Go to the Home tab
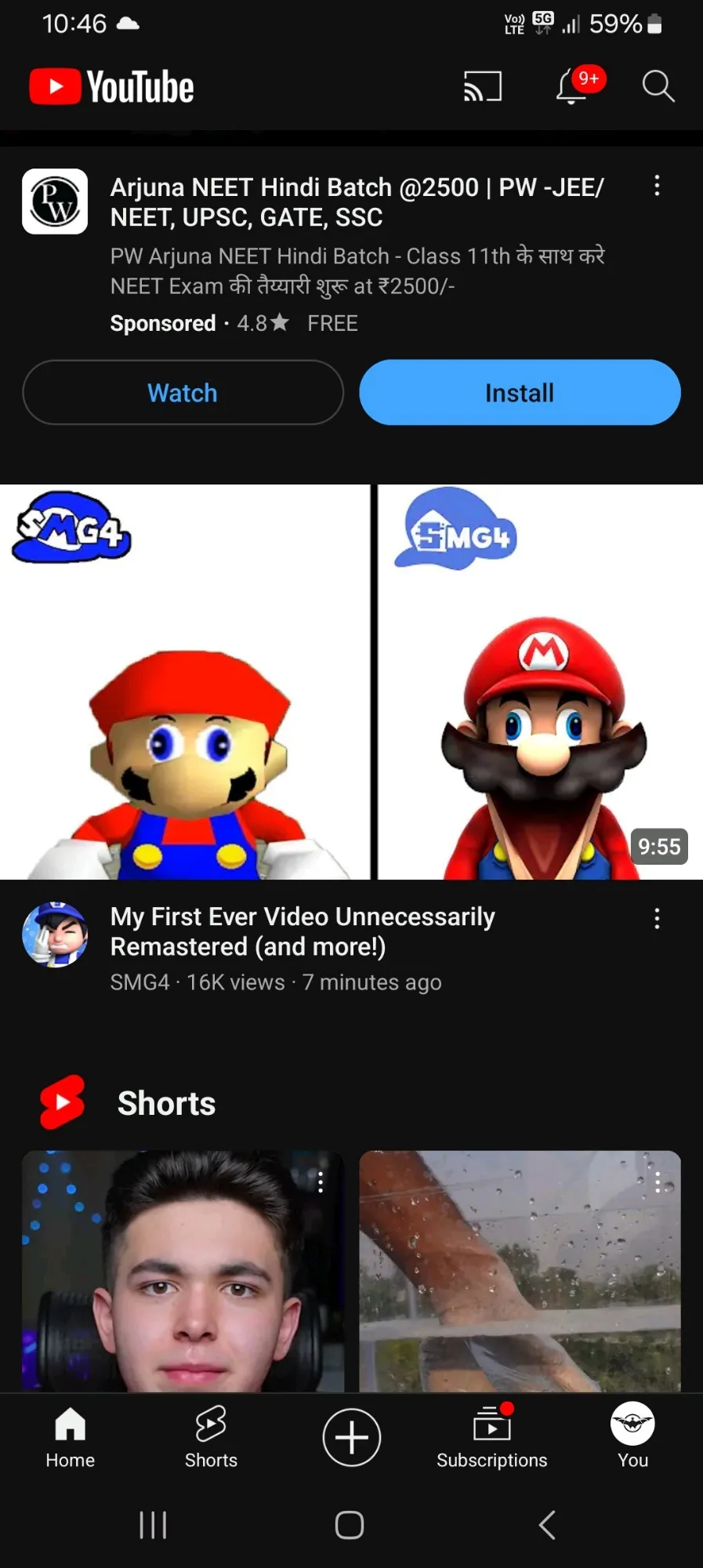 [x=70, y=1437]
